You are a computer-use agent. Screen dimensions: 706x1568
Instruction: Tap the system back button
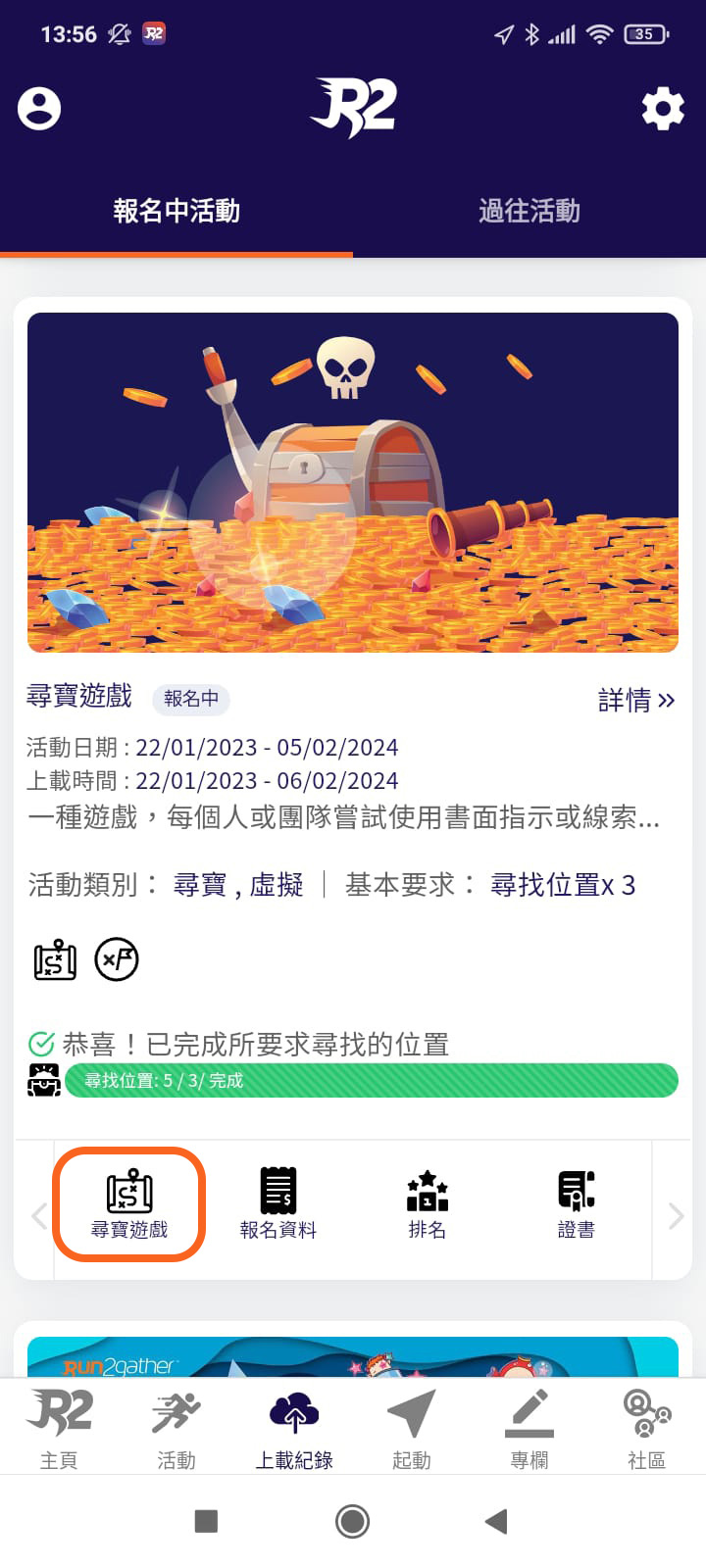(497, 1521)
